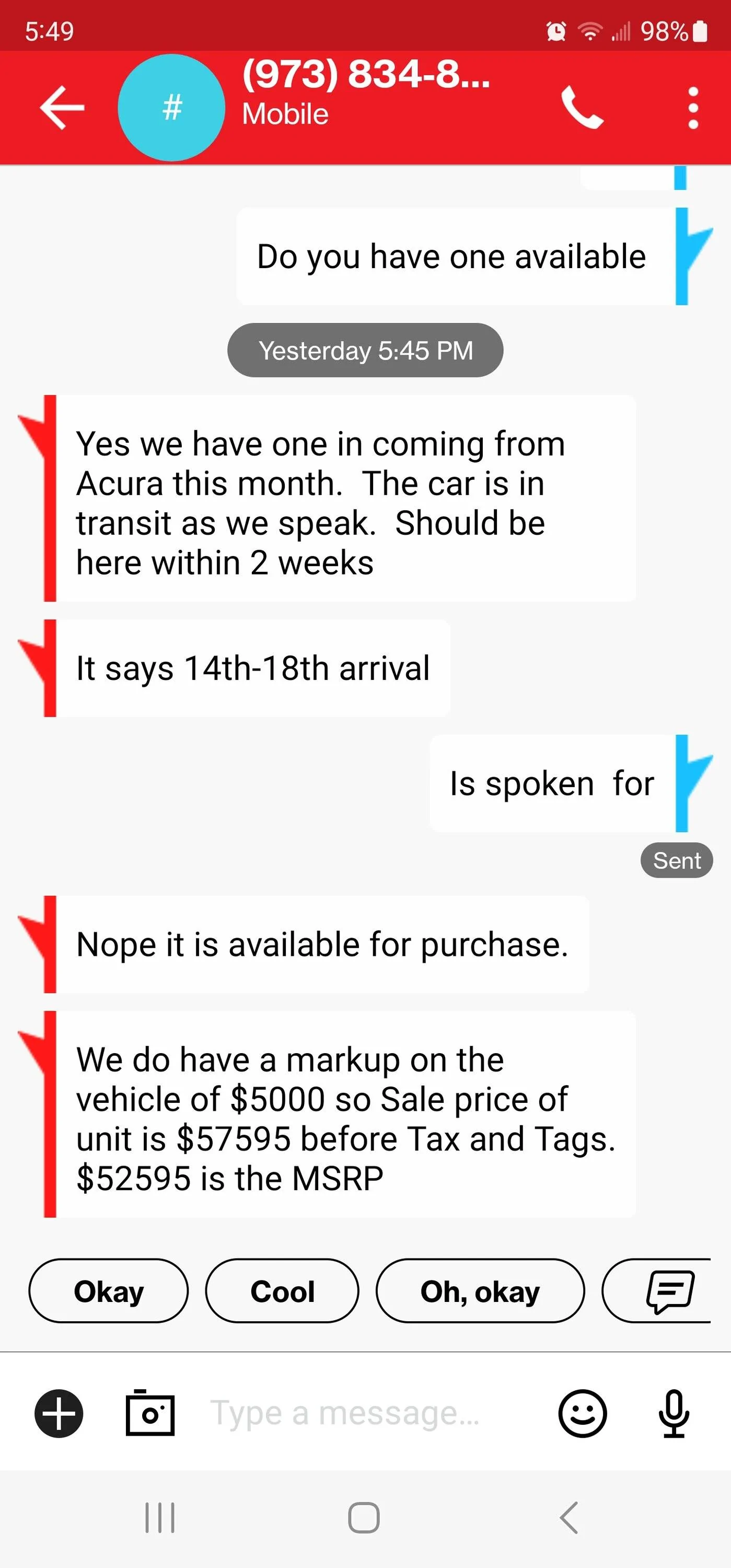Open the three-dot overflow menu

click(x=693, y=108)
